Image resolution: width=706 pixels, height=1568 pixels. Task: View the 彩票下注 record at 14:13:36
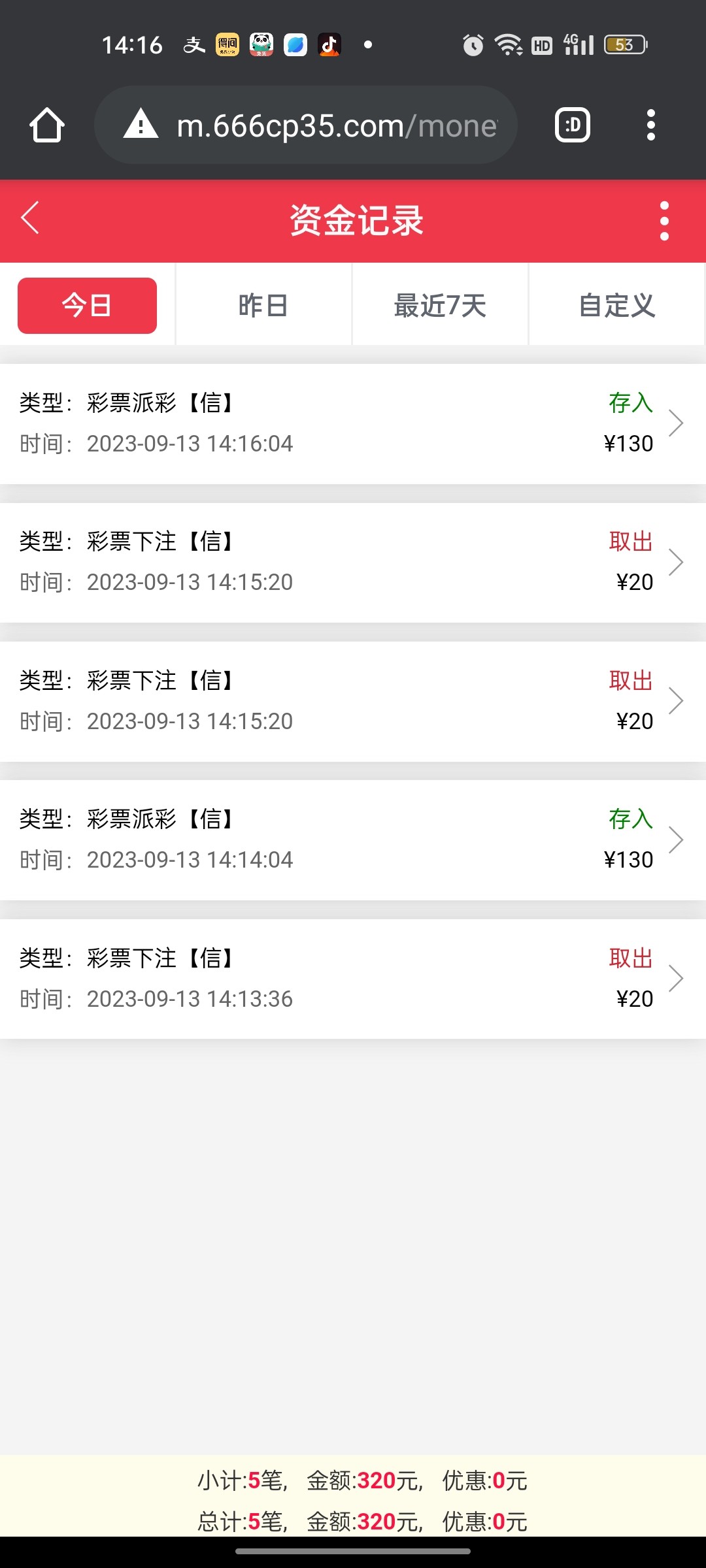tap(353, 979)
